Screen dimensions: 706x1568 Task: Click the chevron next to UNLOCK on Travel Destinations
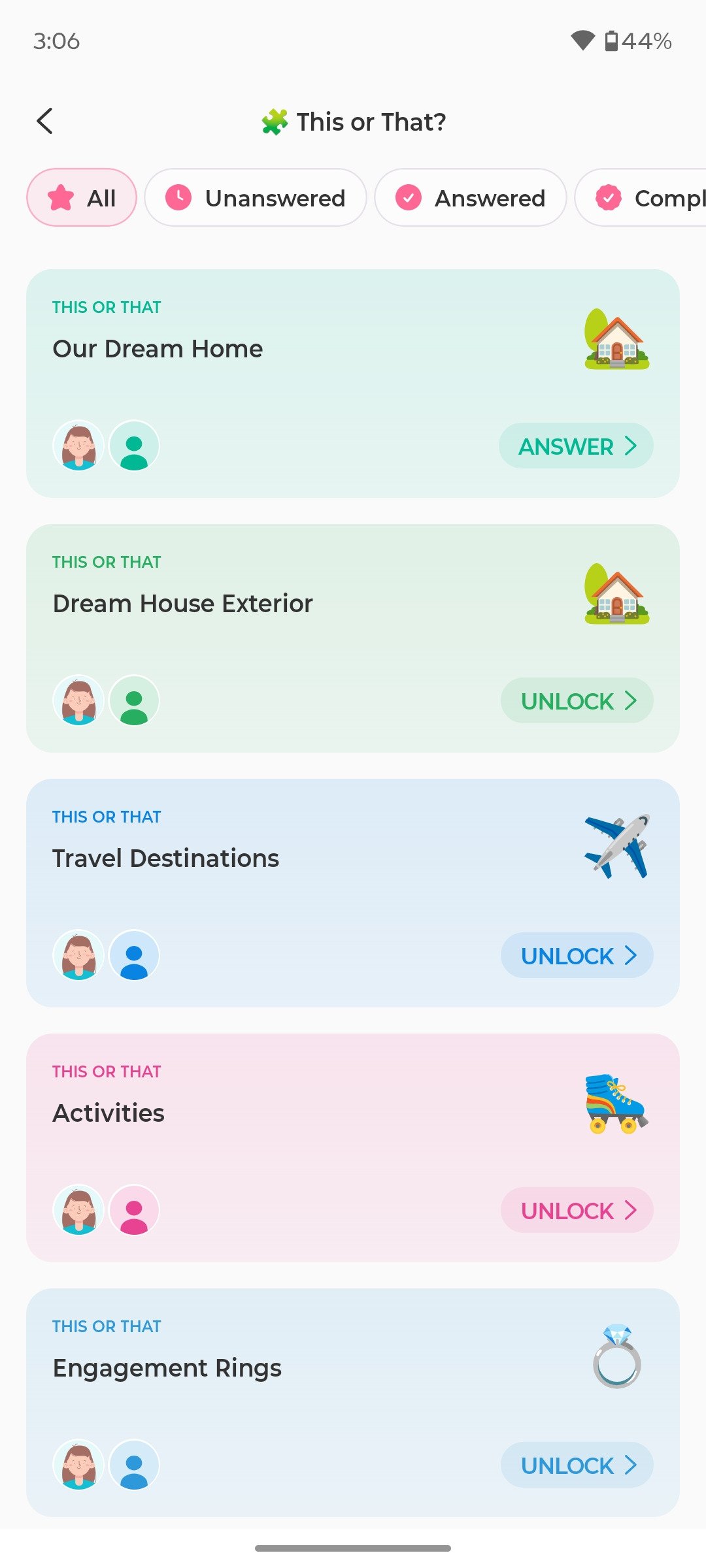(631, 955)
